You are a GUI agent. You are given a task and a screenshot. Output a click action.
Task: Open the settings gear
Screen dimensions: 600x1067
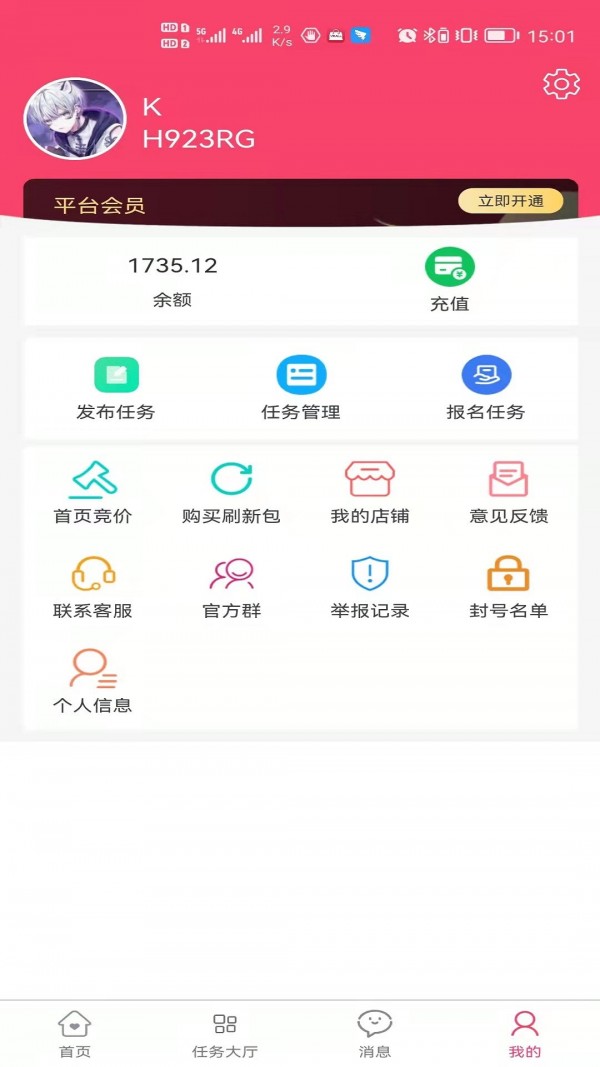561,84
